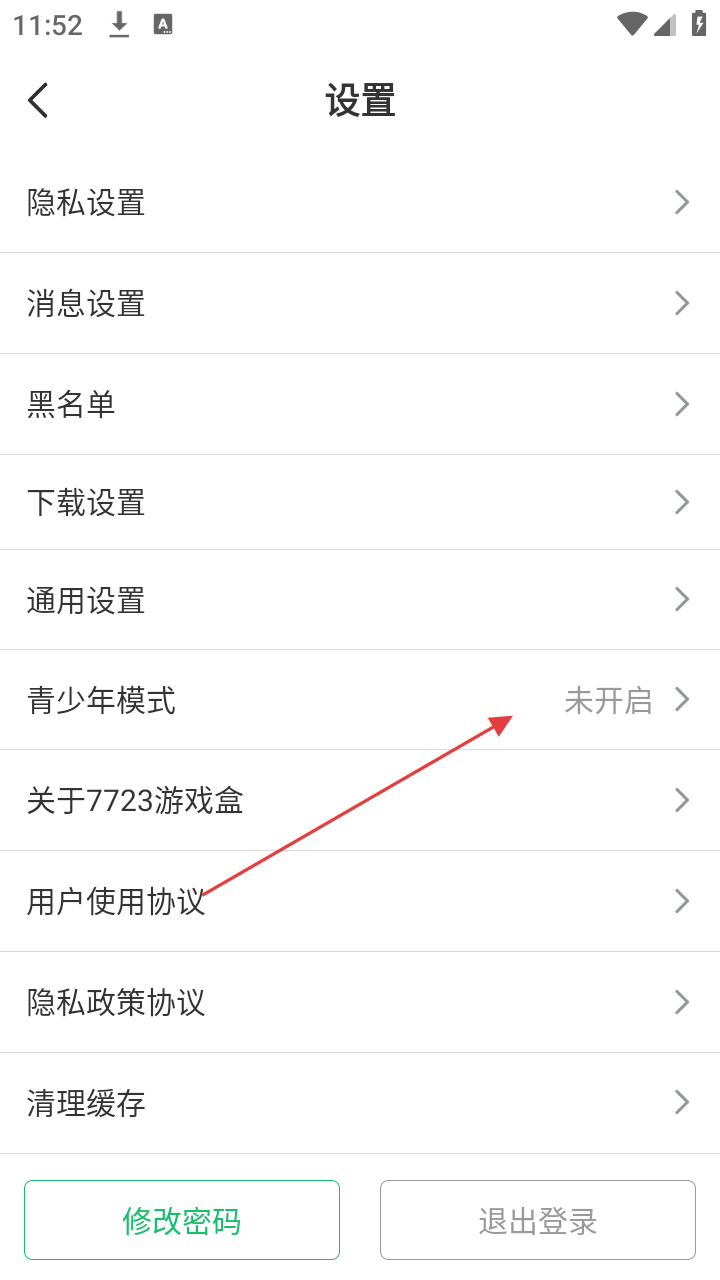Open the 黑名单 list

point(360,404)
